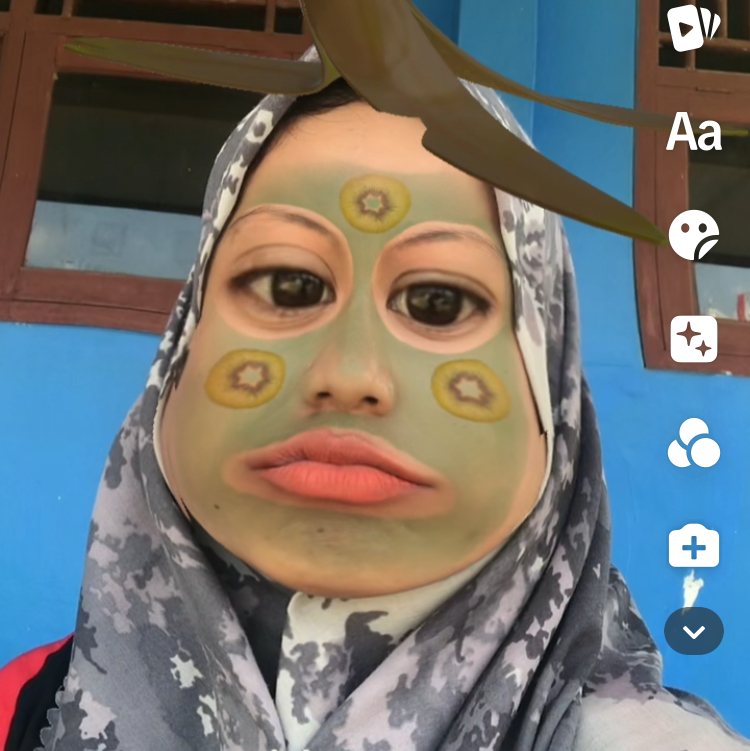The height and width of the screenshot is (751, 750).
Task: Open the color filters icon
Action: click(x=694, y=443)
